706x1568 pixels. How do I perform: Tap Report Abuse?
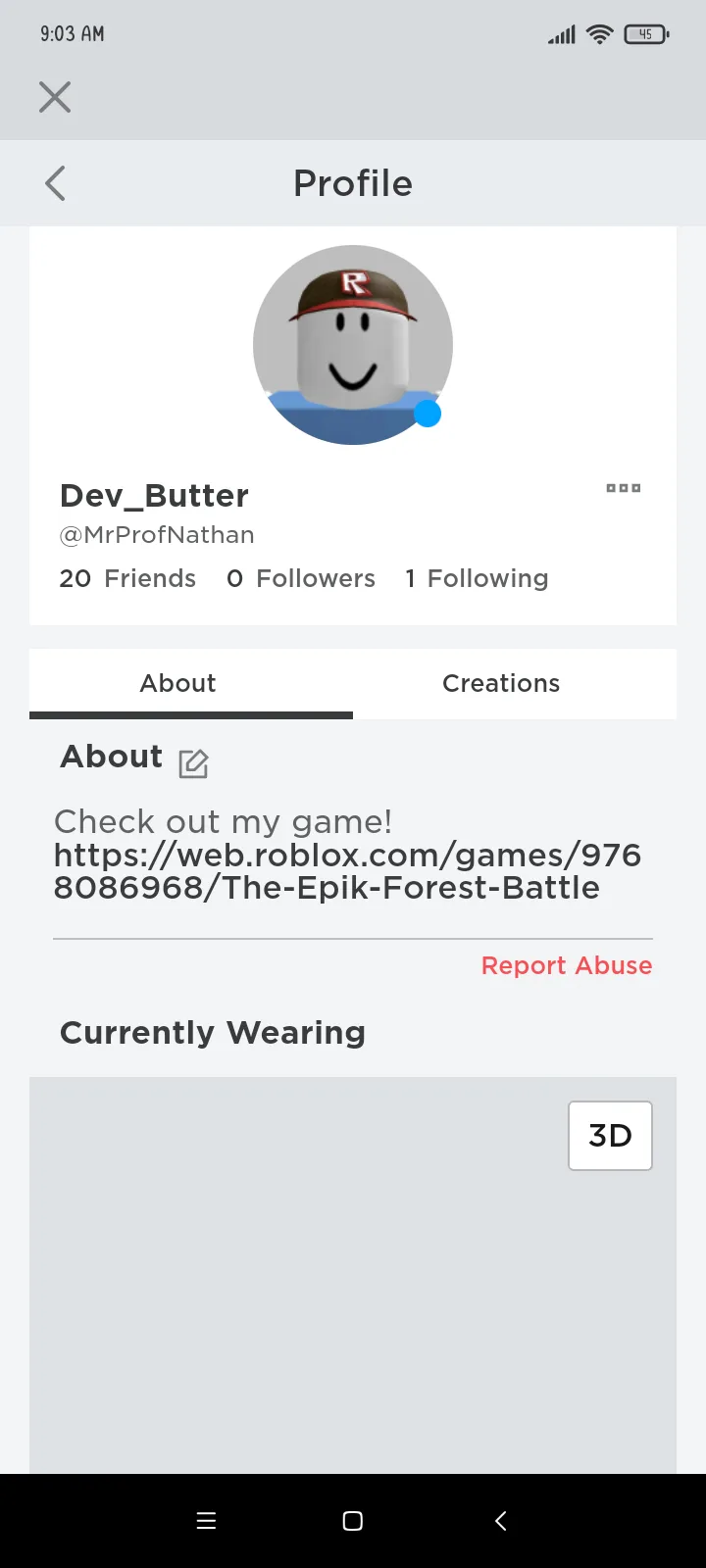pyautogui.click(x=567, y=965)
